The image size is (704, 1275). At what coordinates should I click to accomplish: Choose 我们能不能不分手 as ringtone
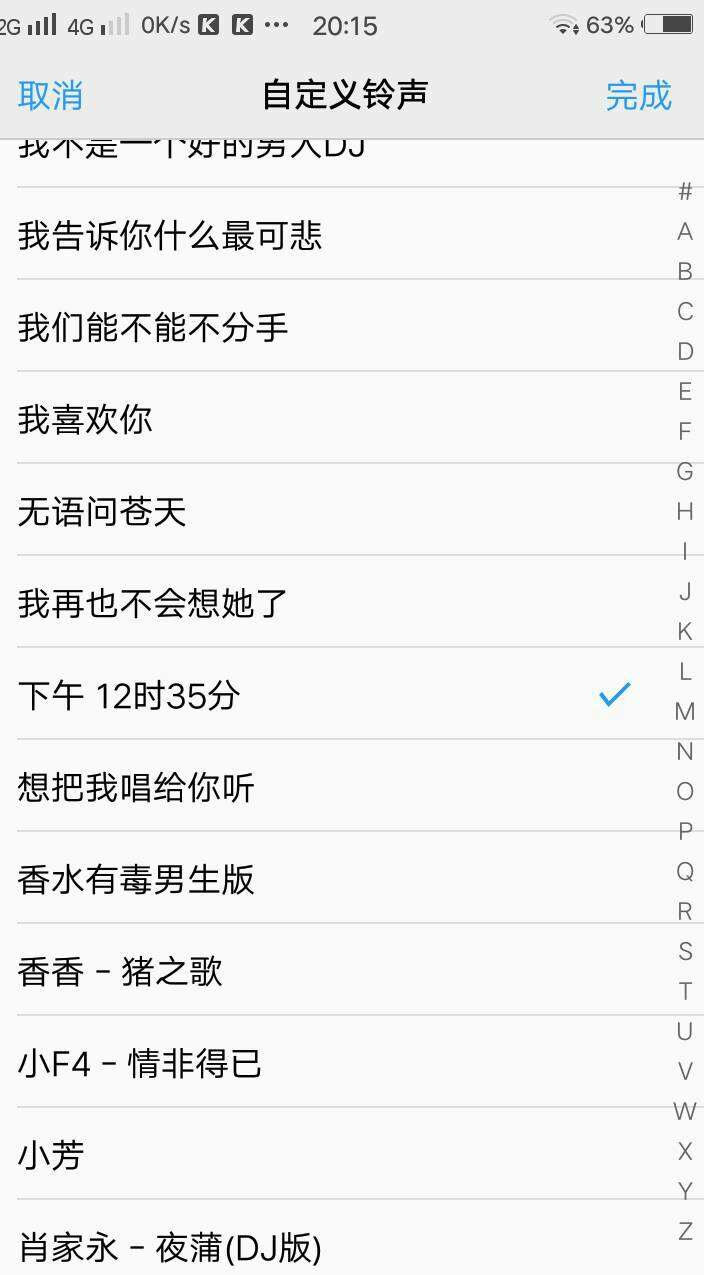click(x=340, y=327)
